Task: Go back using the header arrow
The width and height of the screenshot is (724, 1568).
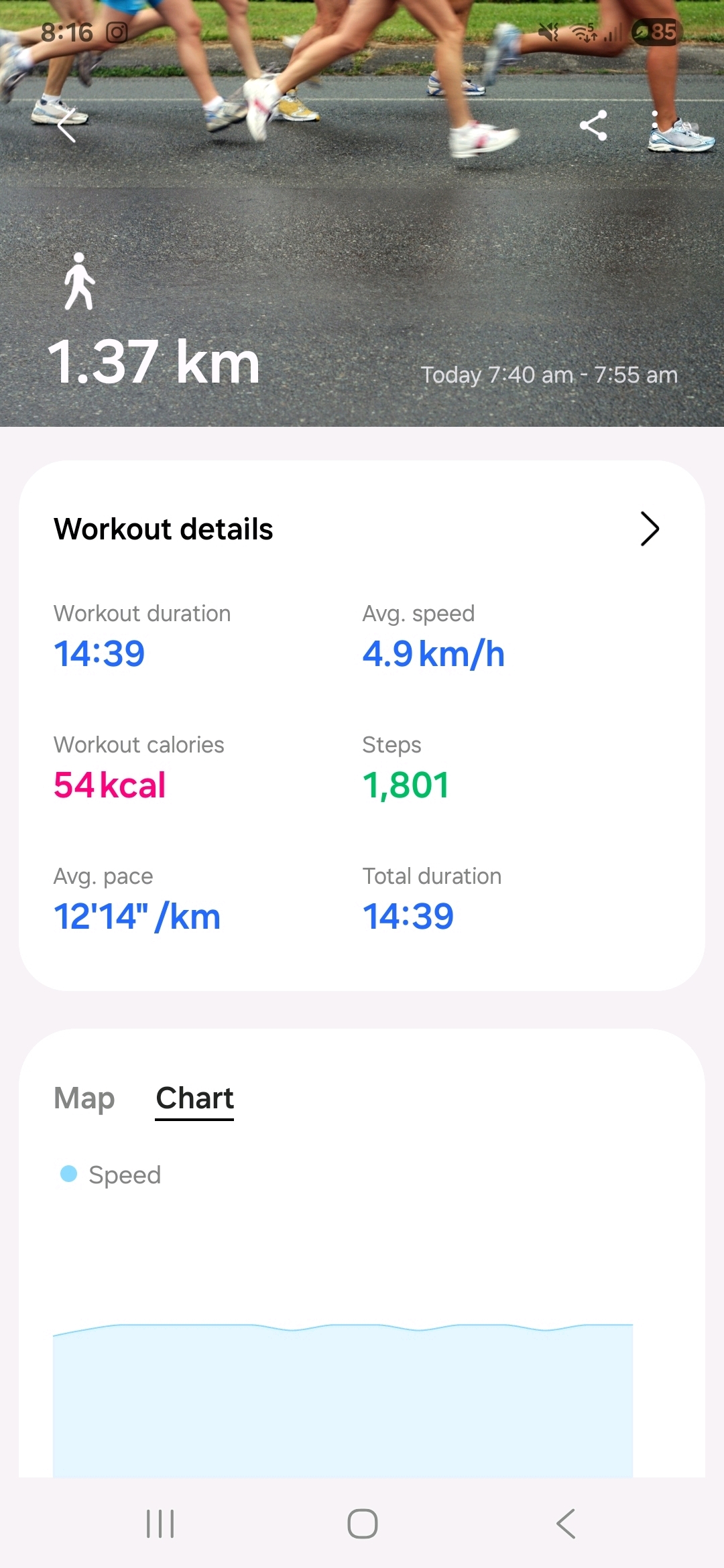Action: coord(67,126)
